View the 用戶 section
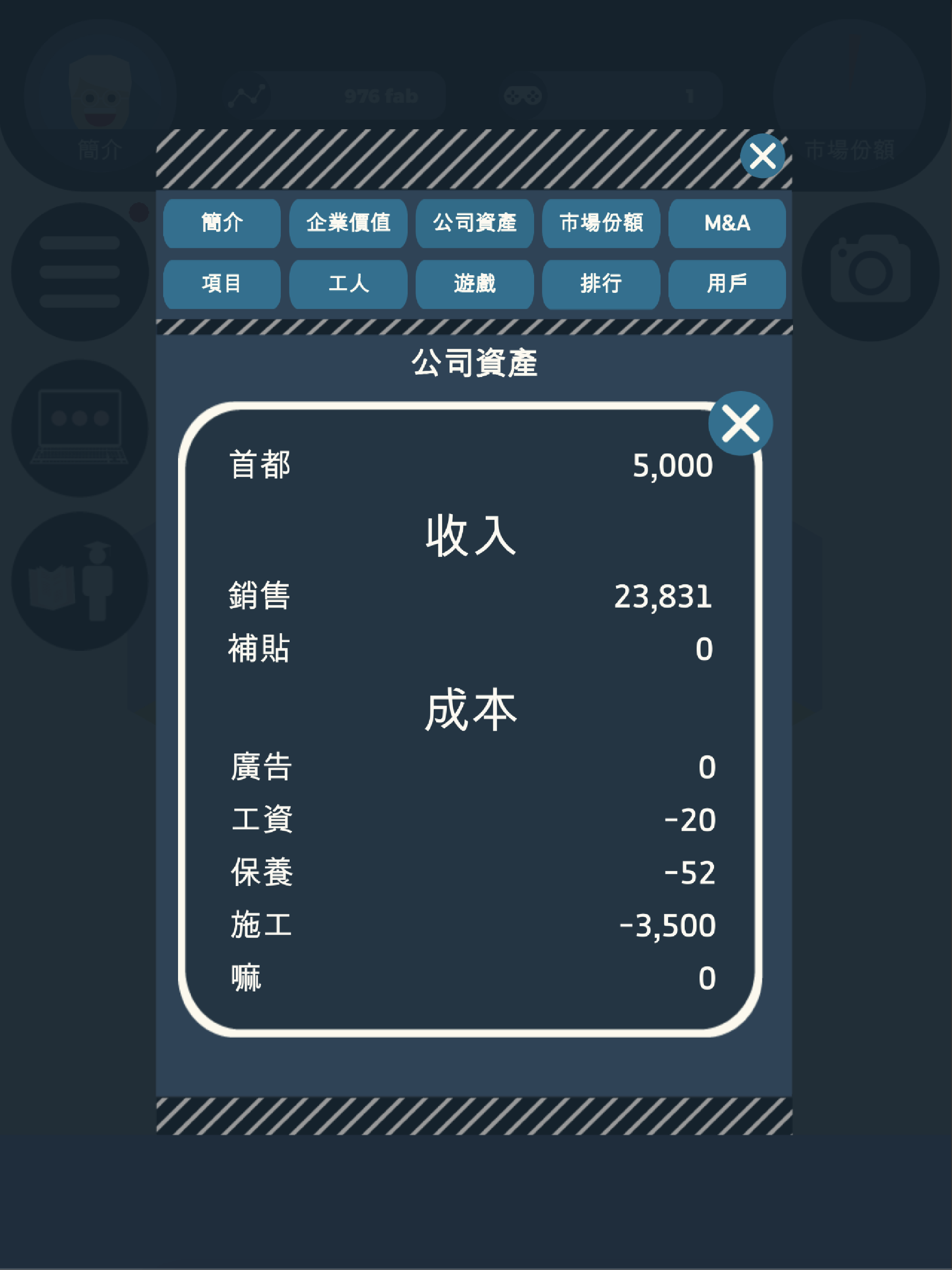 click(x=727, y=284)
